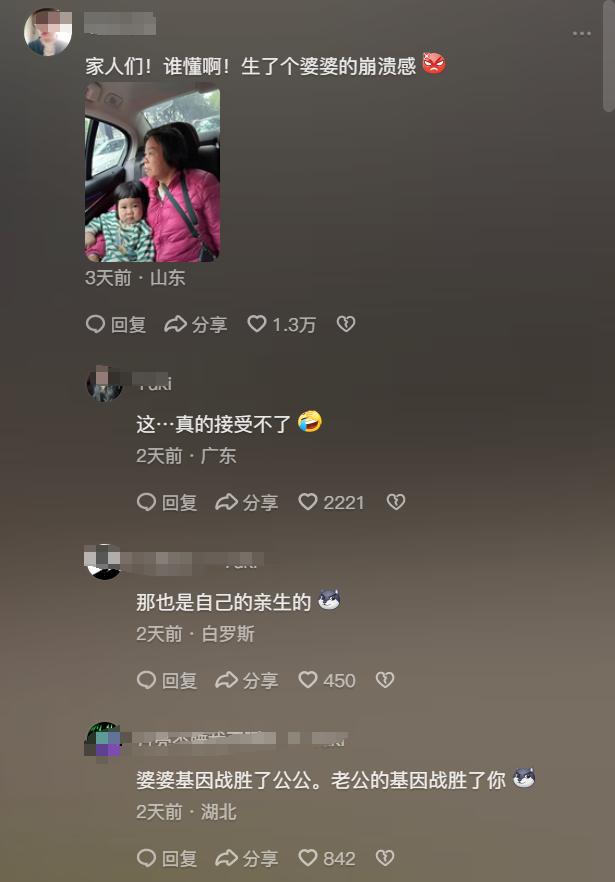The image size is (615, 882).
Task: Dislike the comment posted from 湖北
Action: pos(385,858)
